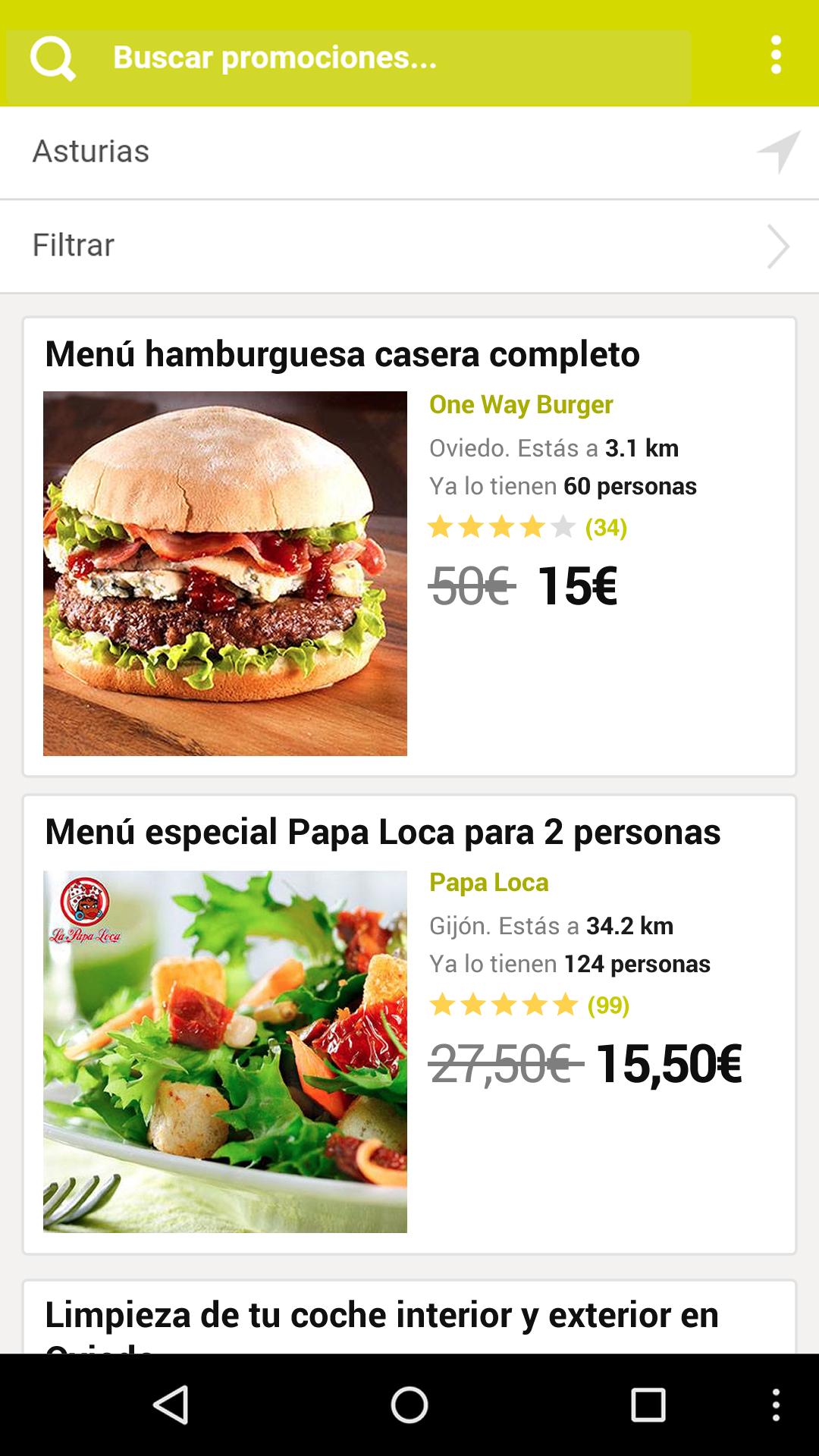
Task: Open the Filtrar options row
Action: coord(409,246)
